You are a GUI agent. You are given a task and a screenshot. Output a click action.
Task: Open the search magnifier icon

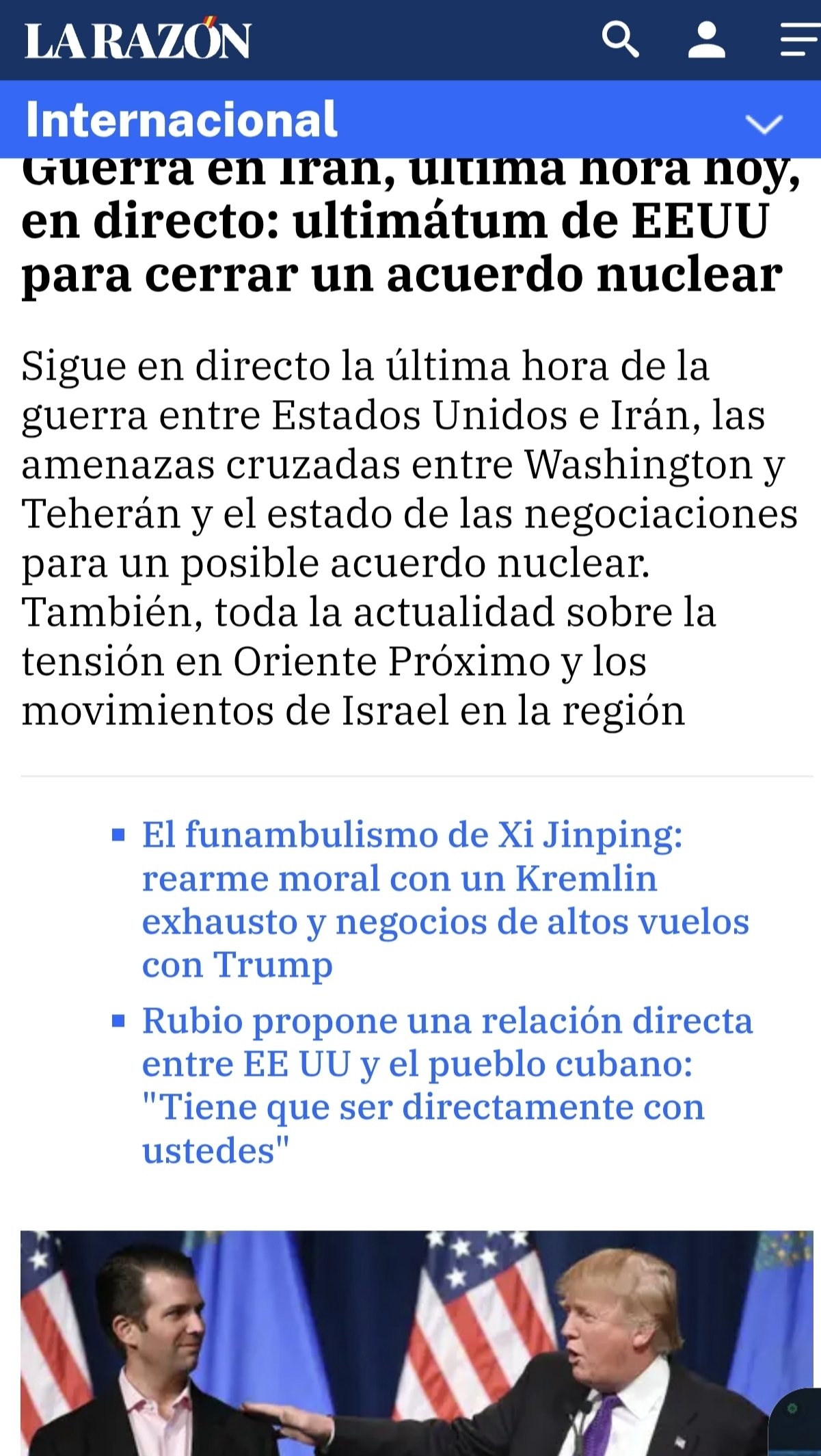(x=620, y=40)
